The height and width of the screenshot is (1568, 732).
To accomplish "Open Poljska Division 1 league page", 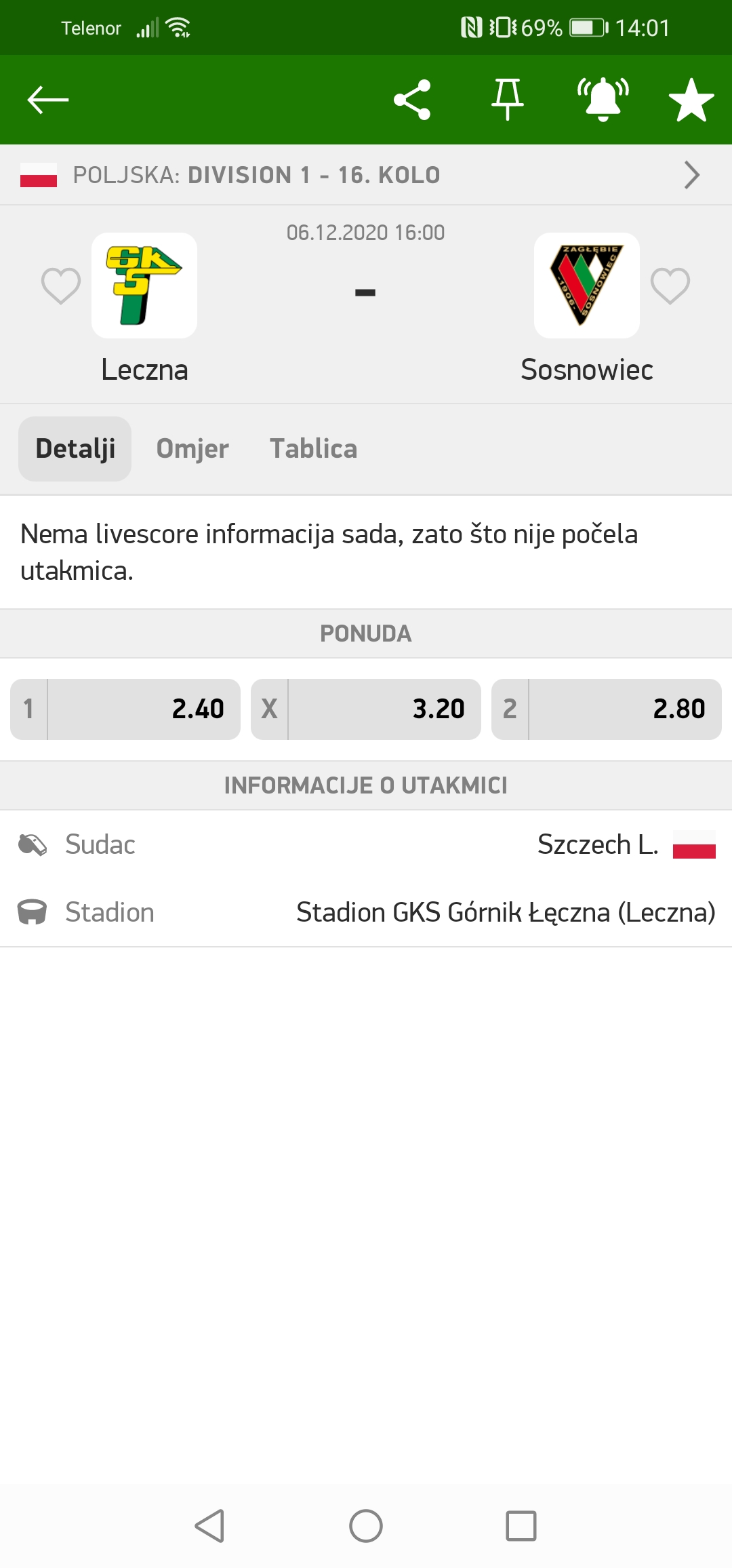I will tap(366, 175).
